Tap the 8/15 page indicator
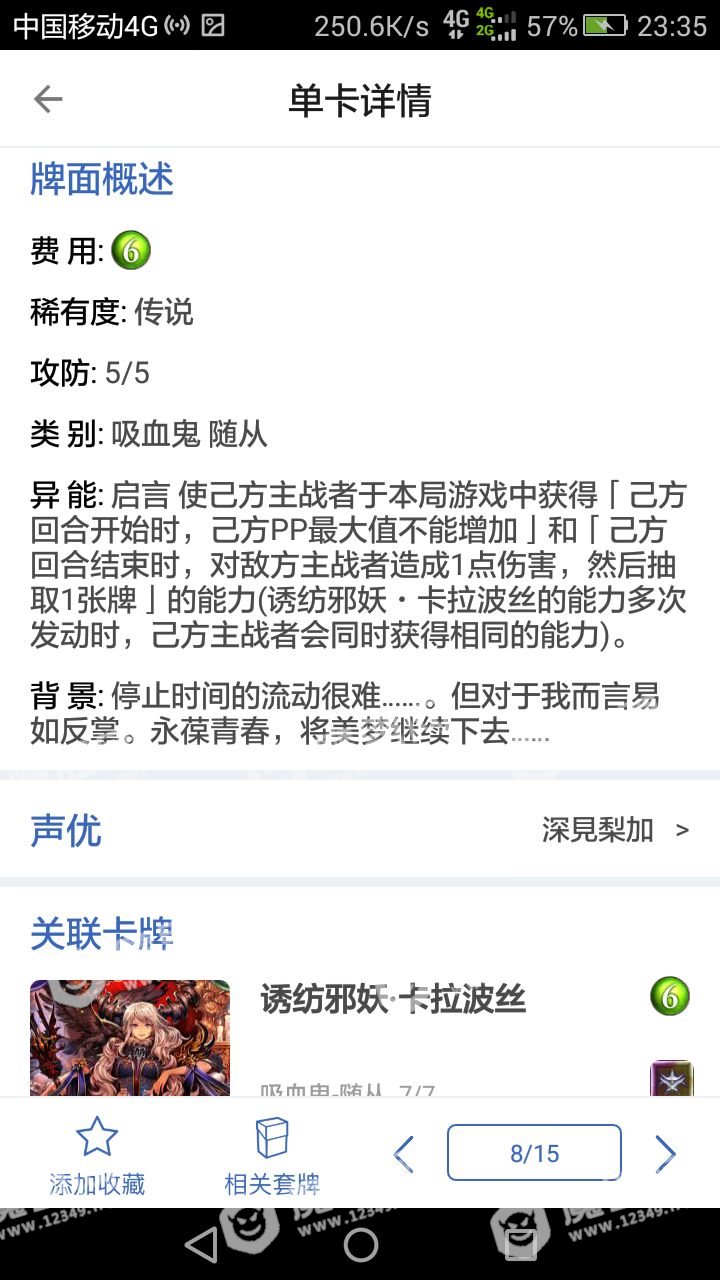 [x=534, y=1153]
